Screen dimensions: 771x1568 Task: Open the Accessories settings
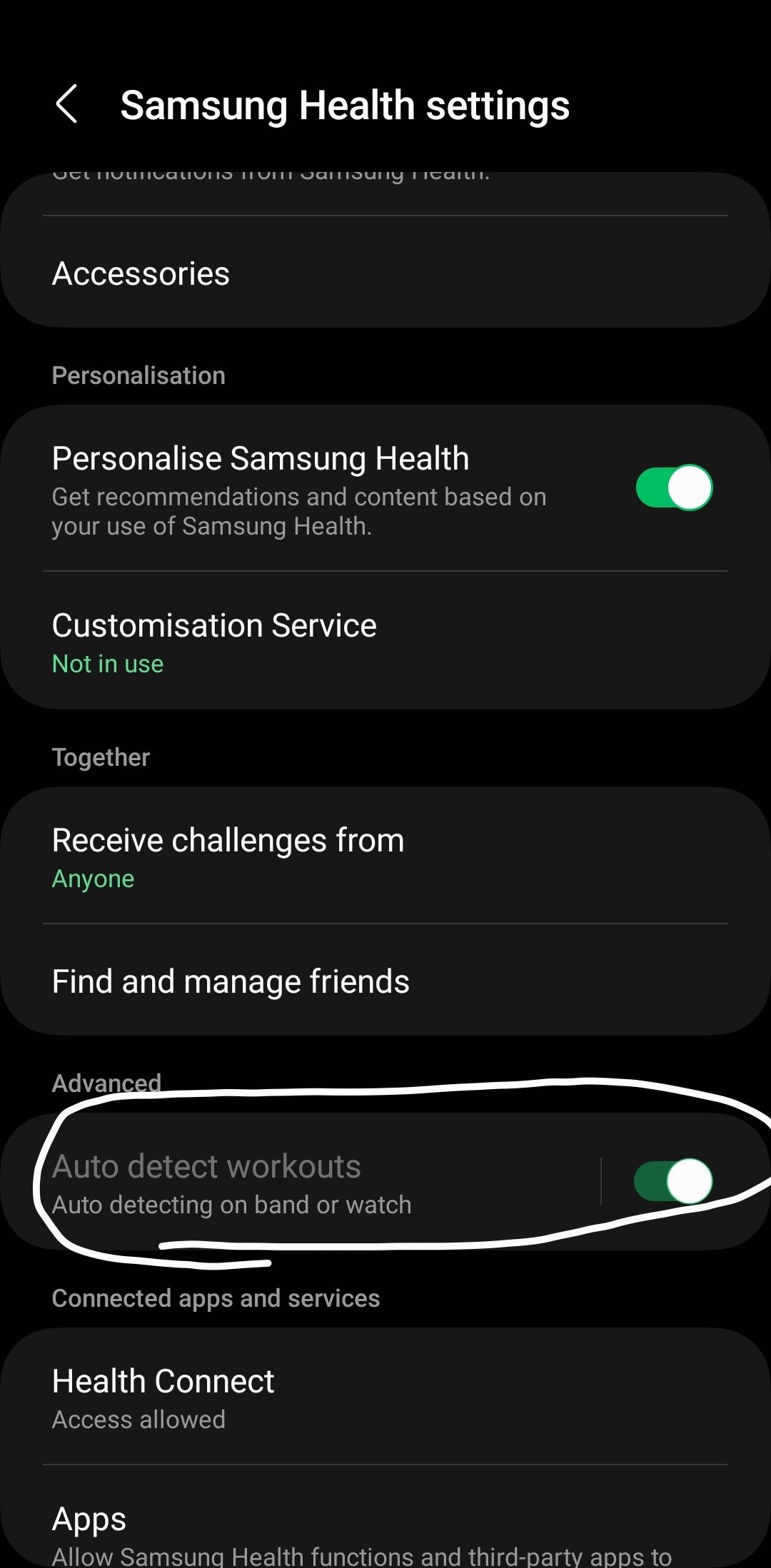[141, 273]
